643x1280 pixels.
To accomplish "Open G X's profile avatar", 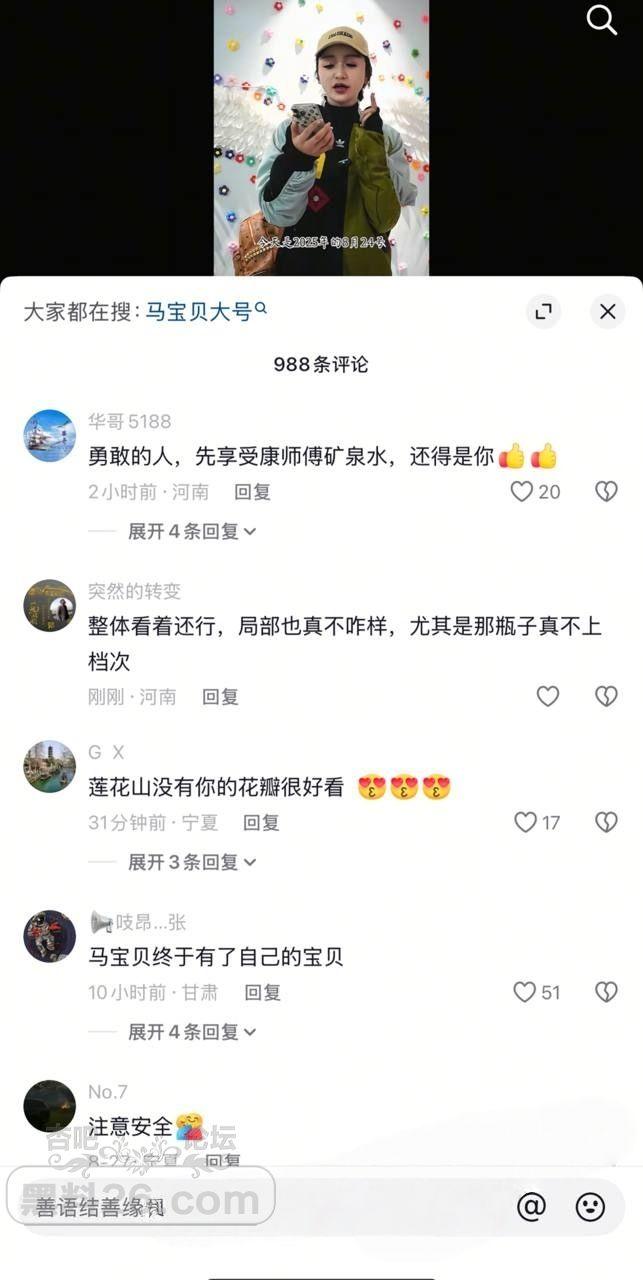I will (50, 767).
